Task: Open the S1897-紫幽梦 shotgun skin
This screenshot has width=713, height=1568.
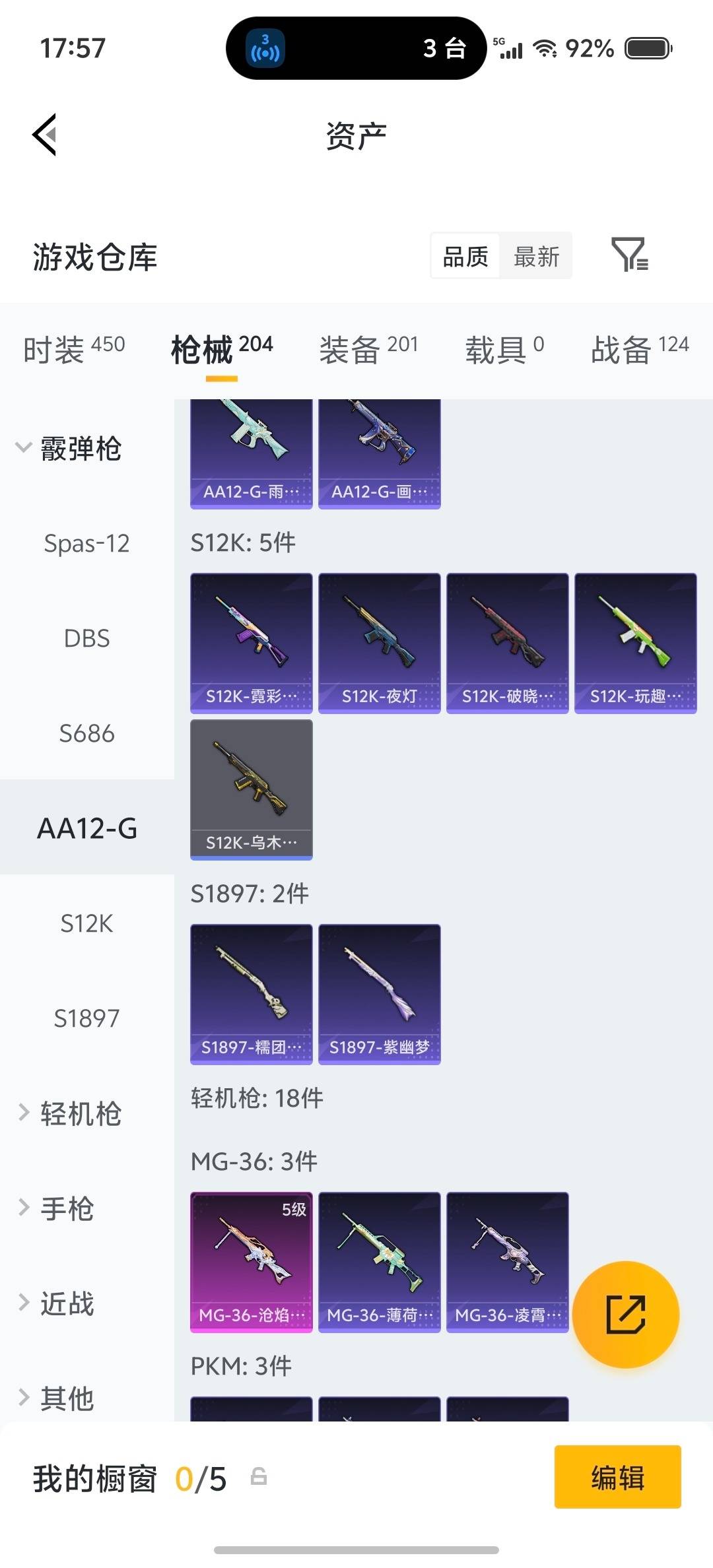Action: 379,993
